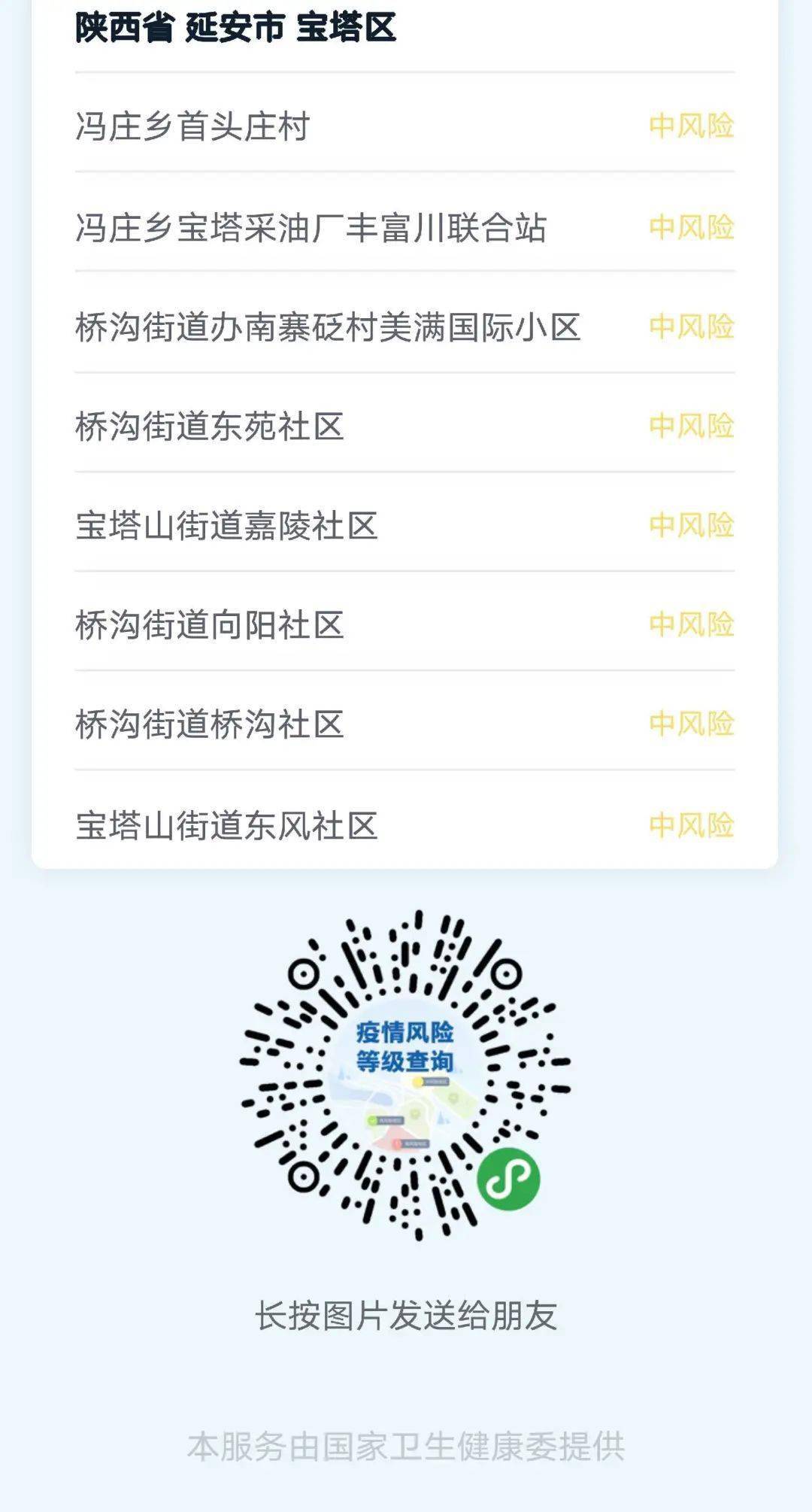Viewport: 812px width, 1512px height.
Task: Tap the green checkmark pin inside QR code
Action: 371,1120
